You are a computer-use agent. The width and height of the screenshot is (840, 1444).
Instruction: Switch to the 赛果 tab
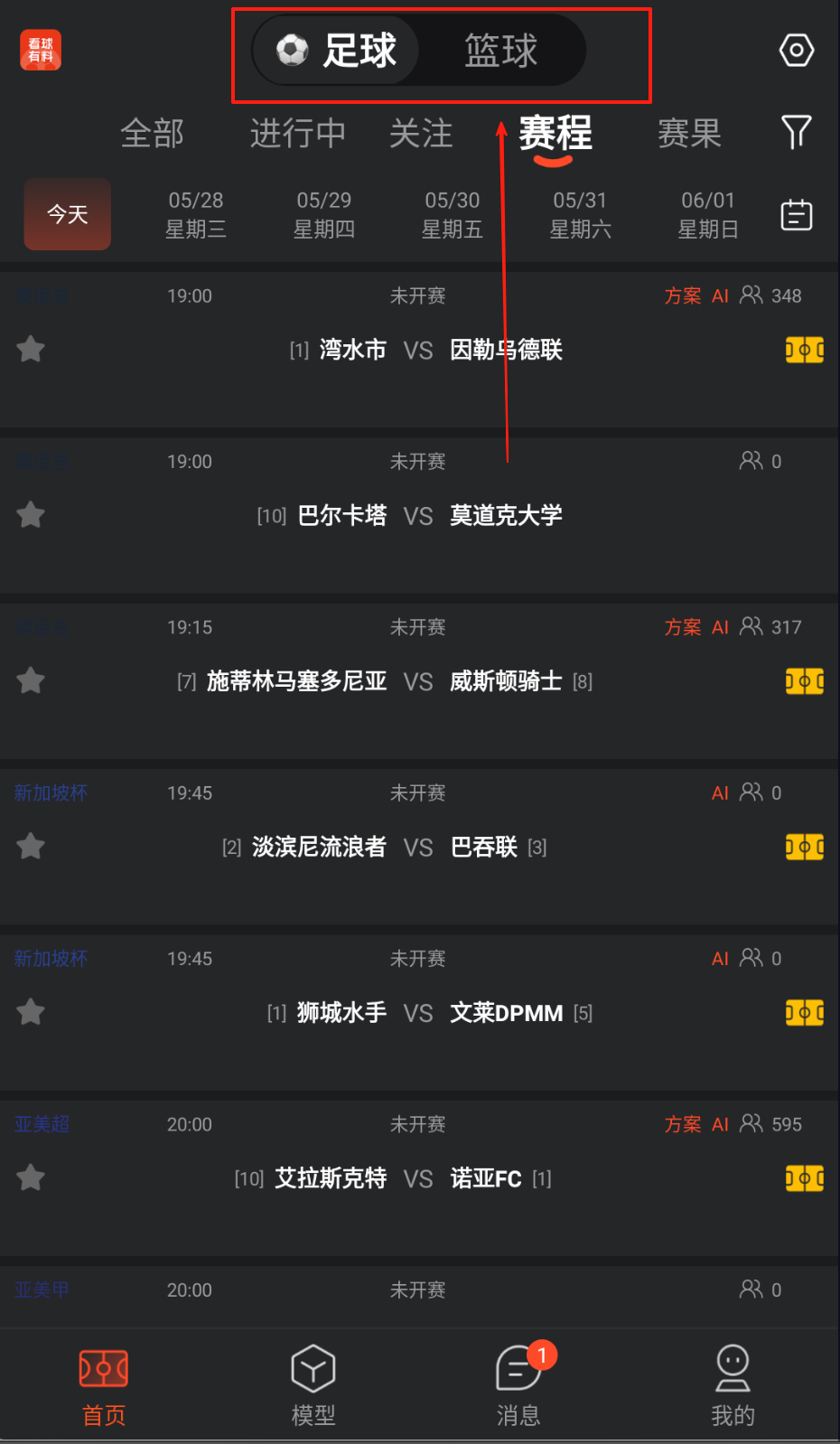click(689, 134)
